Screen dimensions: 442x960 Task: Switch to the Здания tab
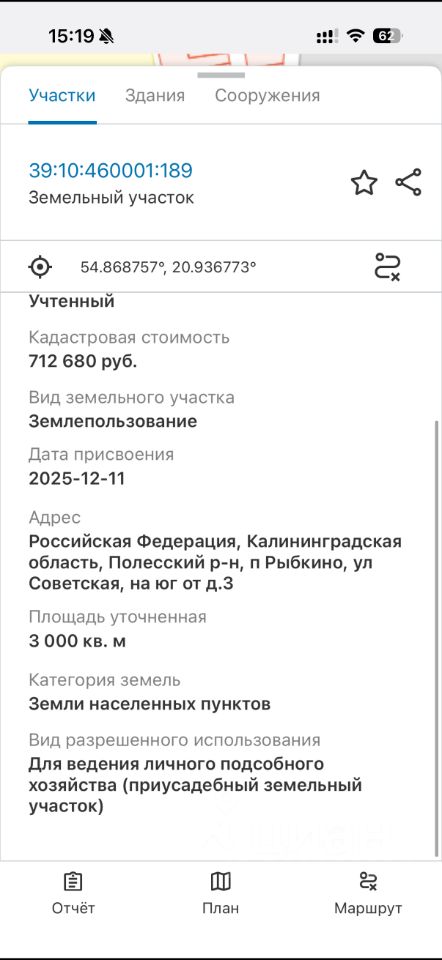click(155, 96)
